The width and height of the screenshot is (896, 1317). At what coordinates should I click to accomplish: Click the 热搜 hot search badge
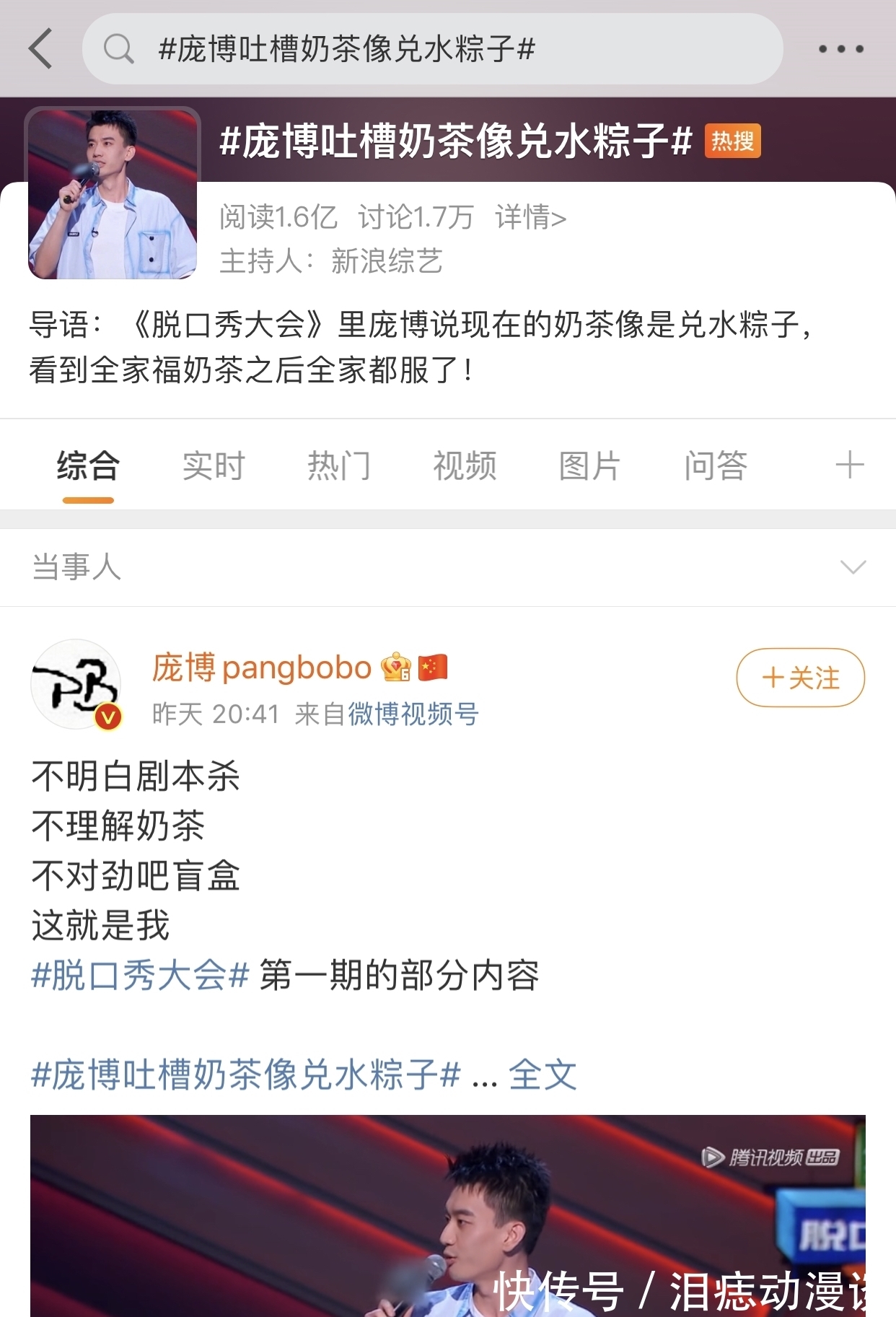pos(731,144)
